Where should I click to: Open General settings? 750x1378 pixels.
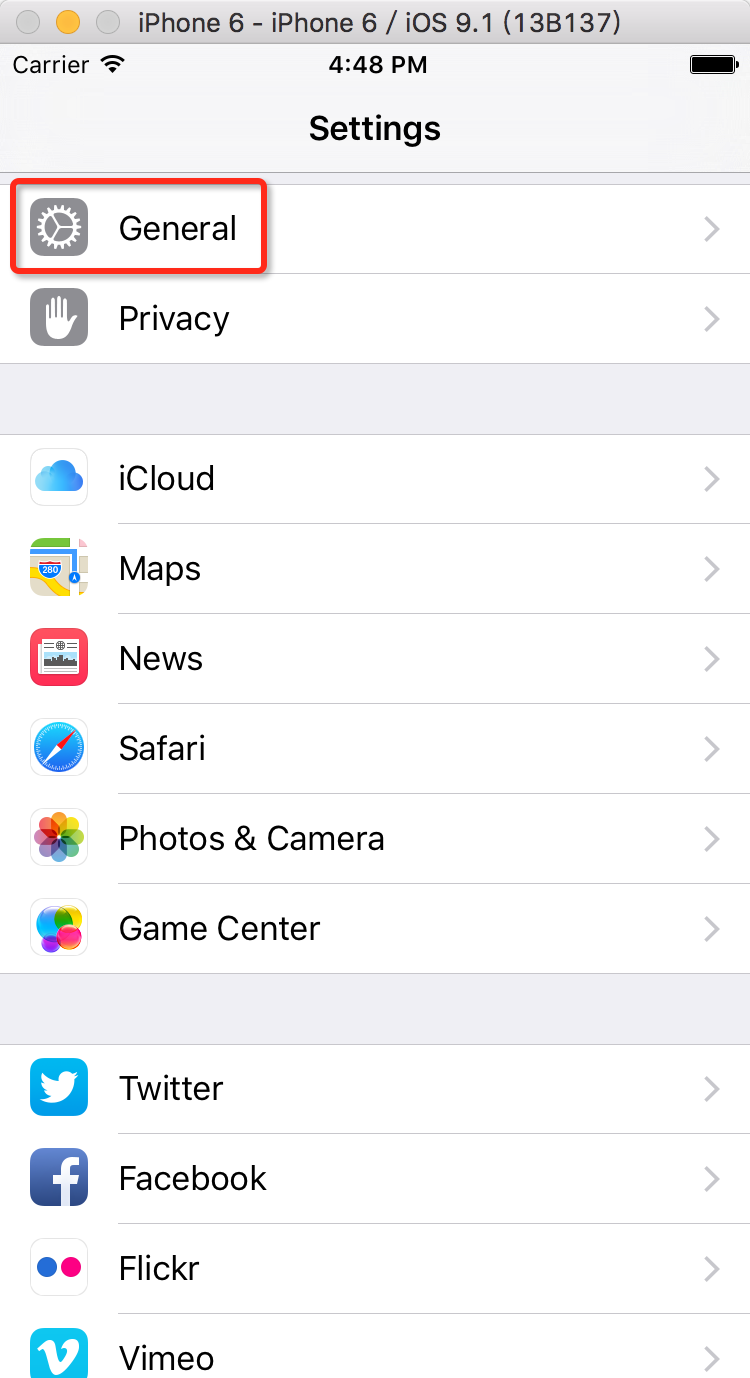point(178,228)
